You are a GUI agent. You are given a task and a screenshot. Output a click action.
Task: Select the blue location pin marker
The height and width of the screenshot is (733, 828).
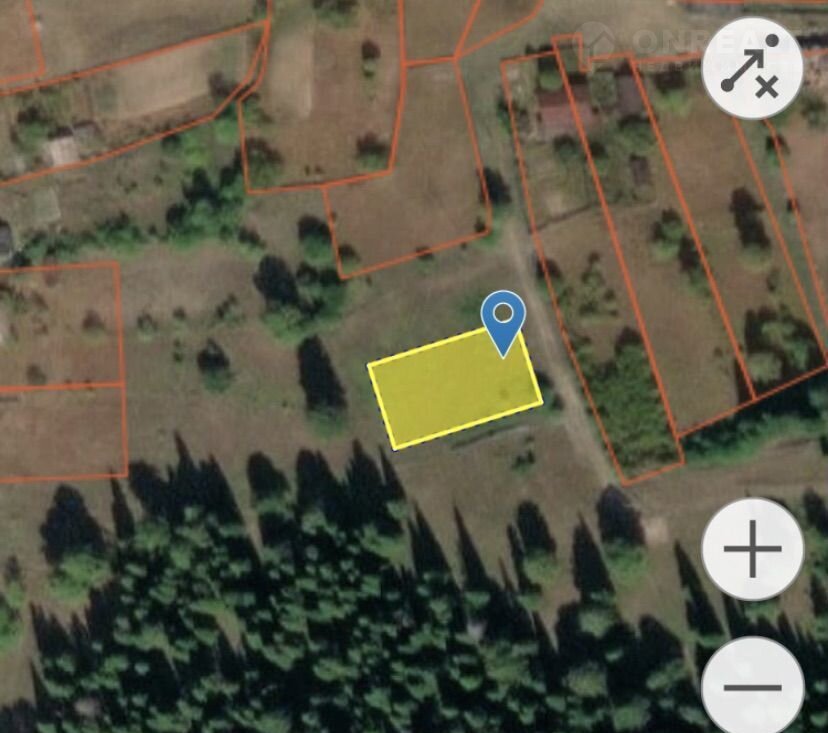(x=504, y=318)
